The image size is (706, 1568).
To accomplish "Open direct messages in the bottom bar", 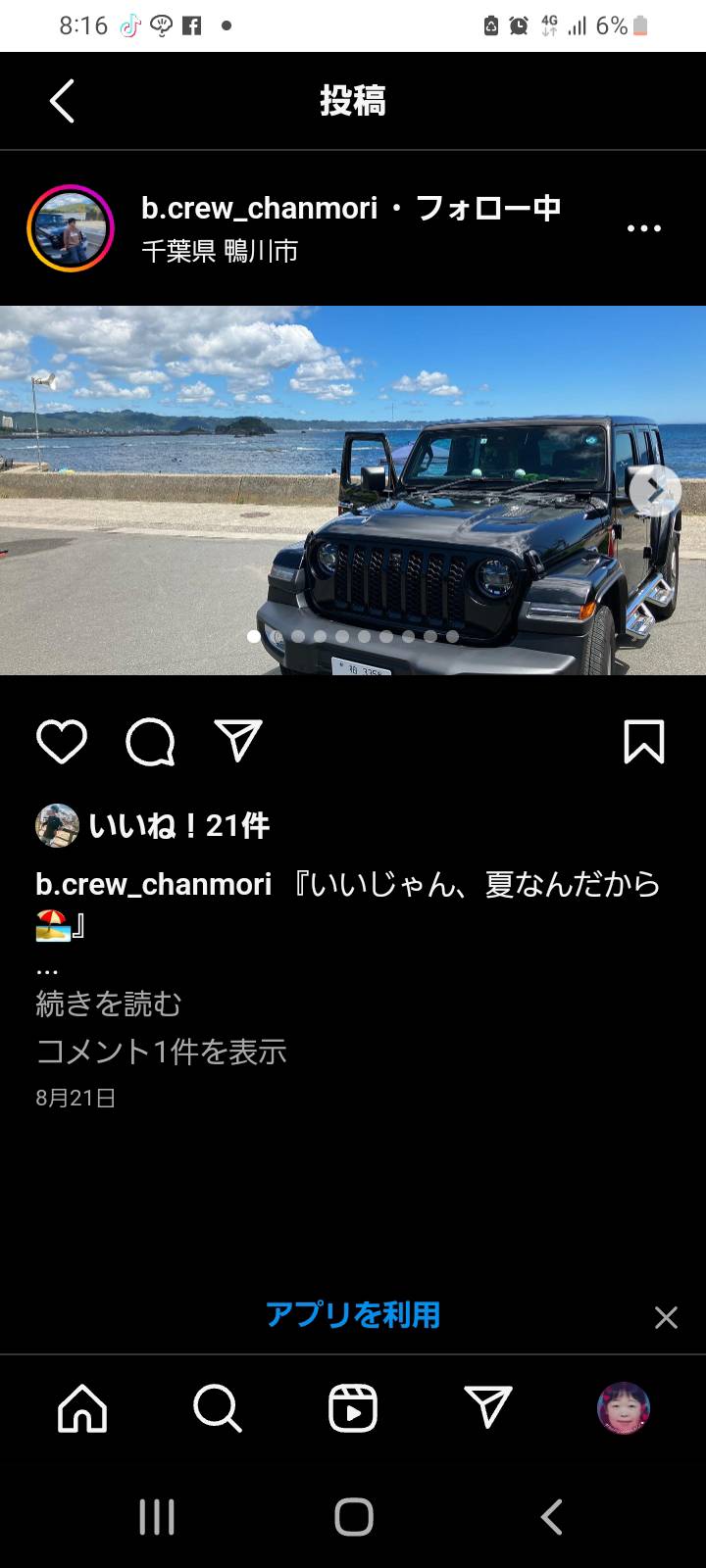I will click(488, 1409).
